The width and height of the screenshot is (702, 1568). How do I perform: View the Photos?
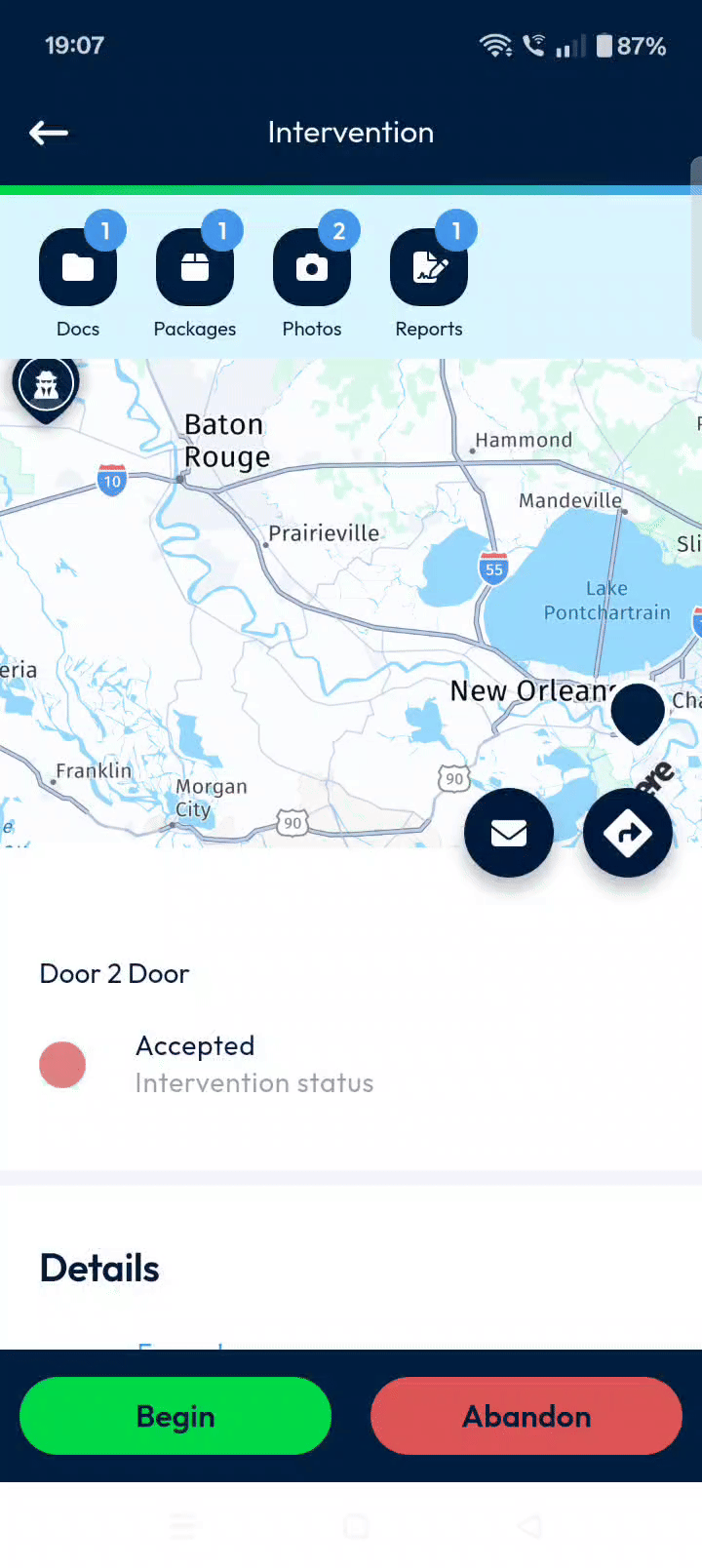[x=312, y=268]
